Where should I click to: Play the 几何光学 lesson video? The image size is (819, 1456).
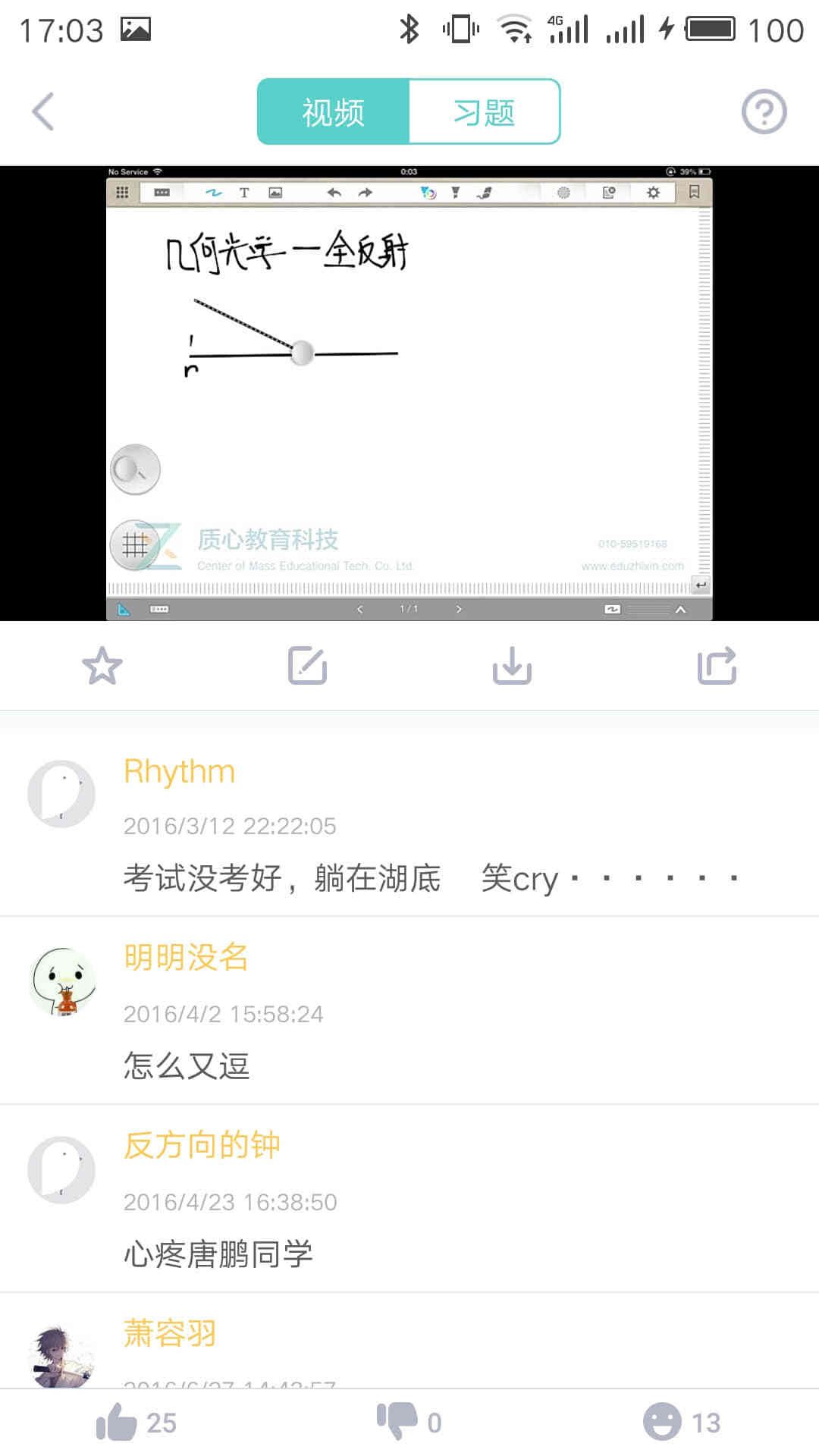point(409,393)
